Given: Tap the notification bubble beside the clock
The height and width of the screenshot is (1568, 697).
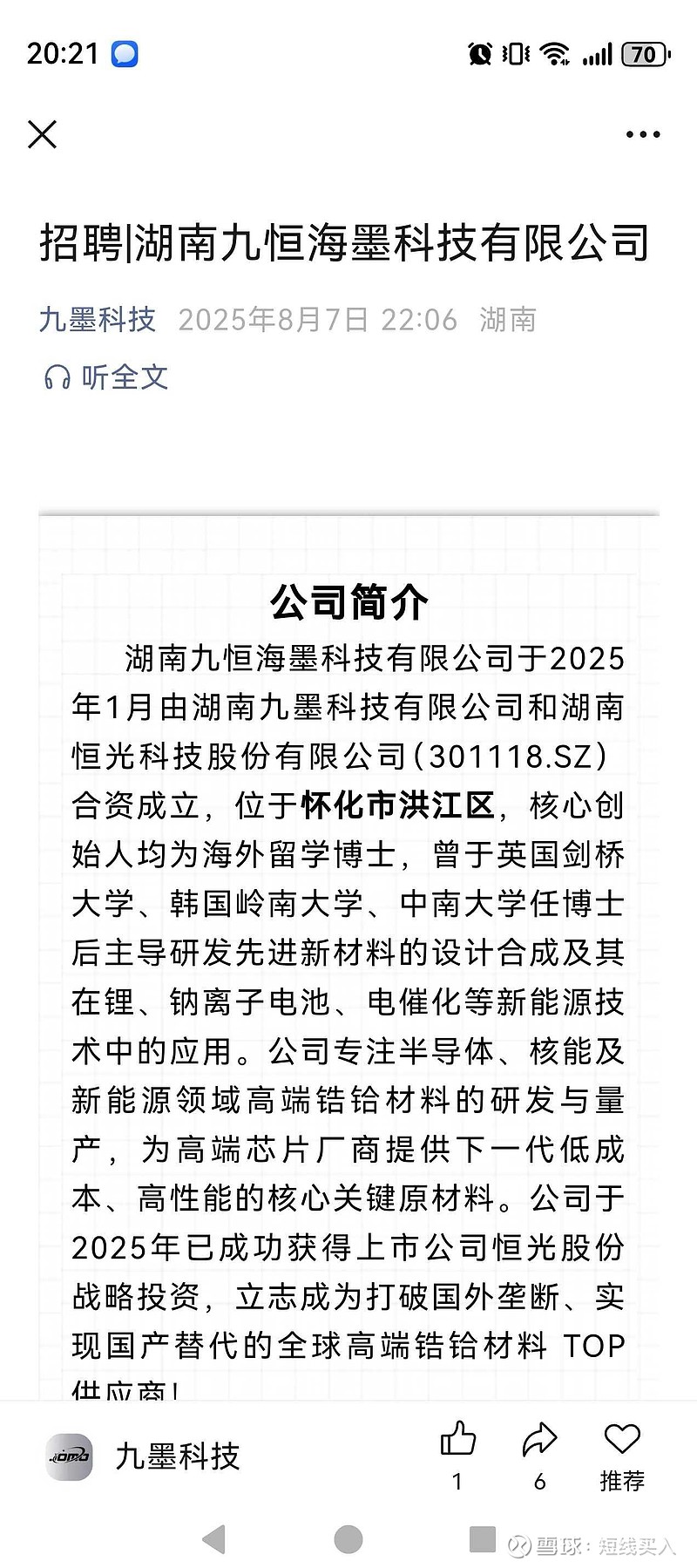Looking at the screenshot, I should (x=124, y=54).
